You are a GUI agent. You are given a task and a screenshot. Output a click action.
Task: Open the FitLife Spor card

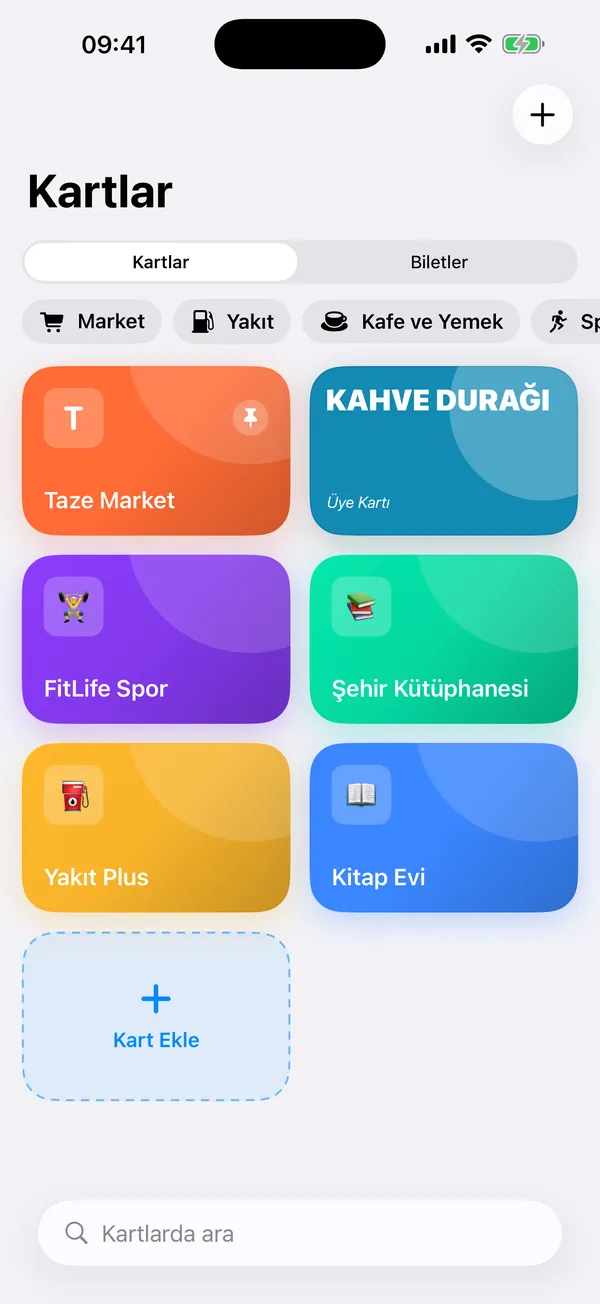click(x=156, y=639)
